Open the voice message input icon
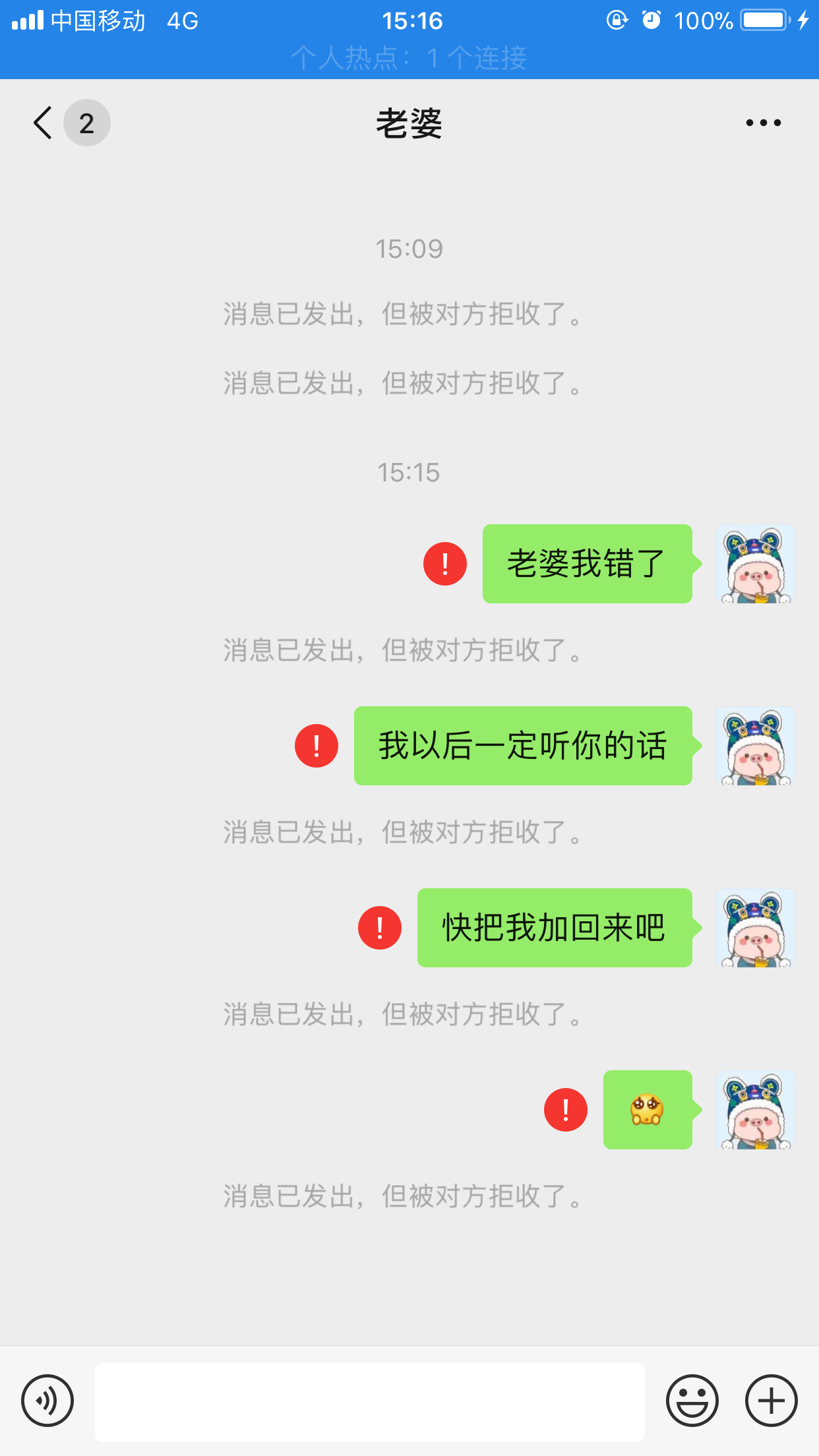Image resolution: width=819 pixels, height=1456 pixels. pos(46,1401)
